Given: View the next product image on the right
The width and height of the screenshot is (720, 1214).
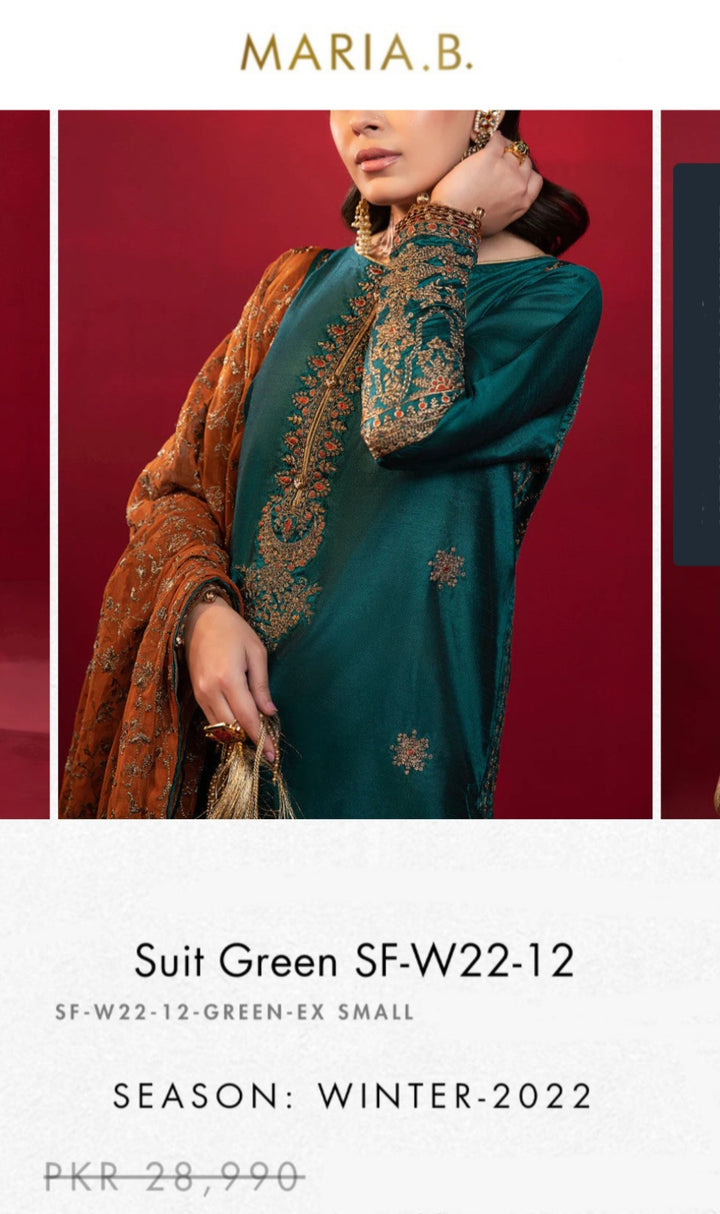Looking at the screenshot, I should click(691, 464).
